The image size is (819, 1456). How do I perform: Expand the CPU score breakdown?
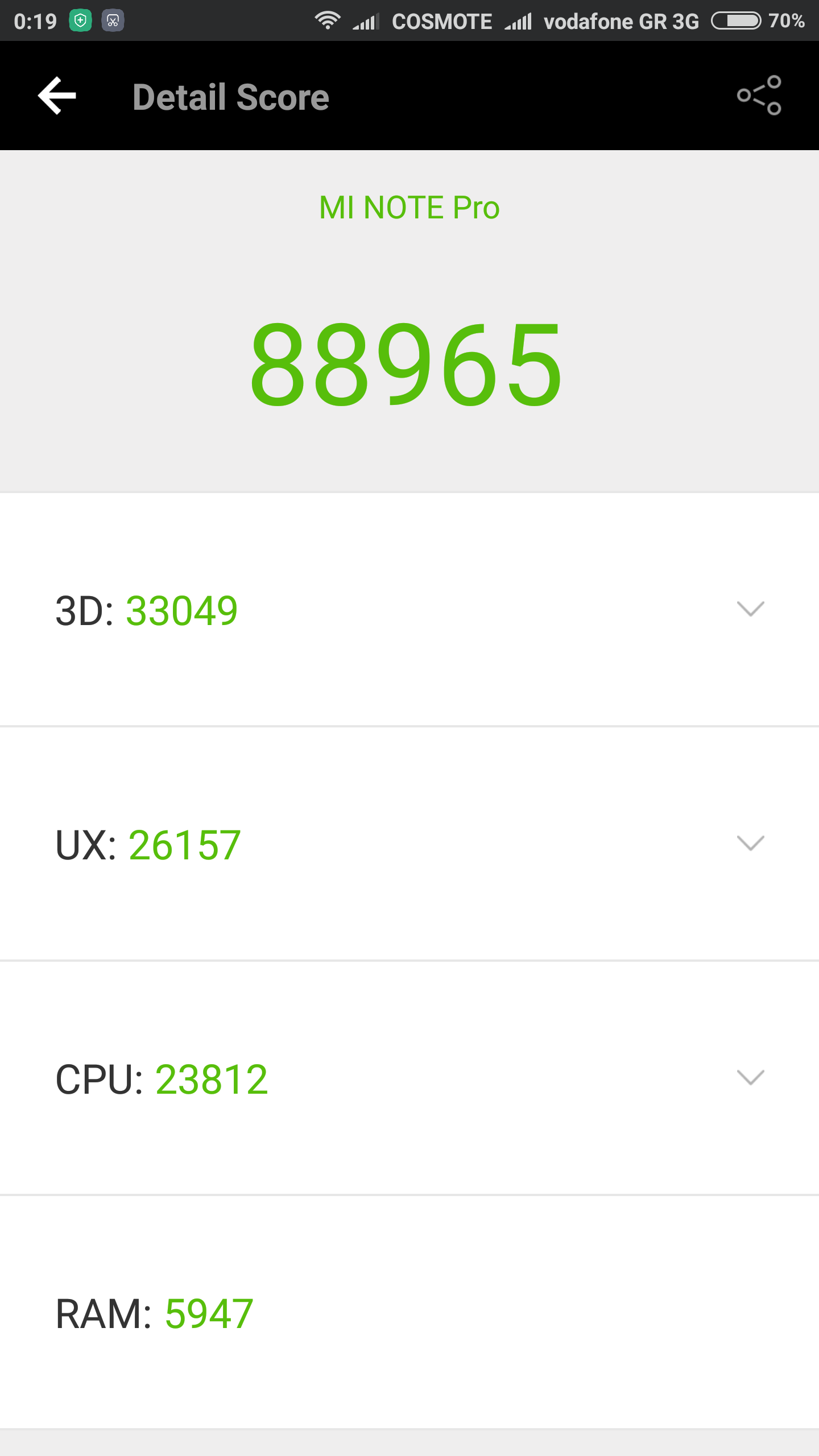coord(750,1077)
